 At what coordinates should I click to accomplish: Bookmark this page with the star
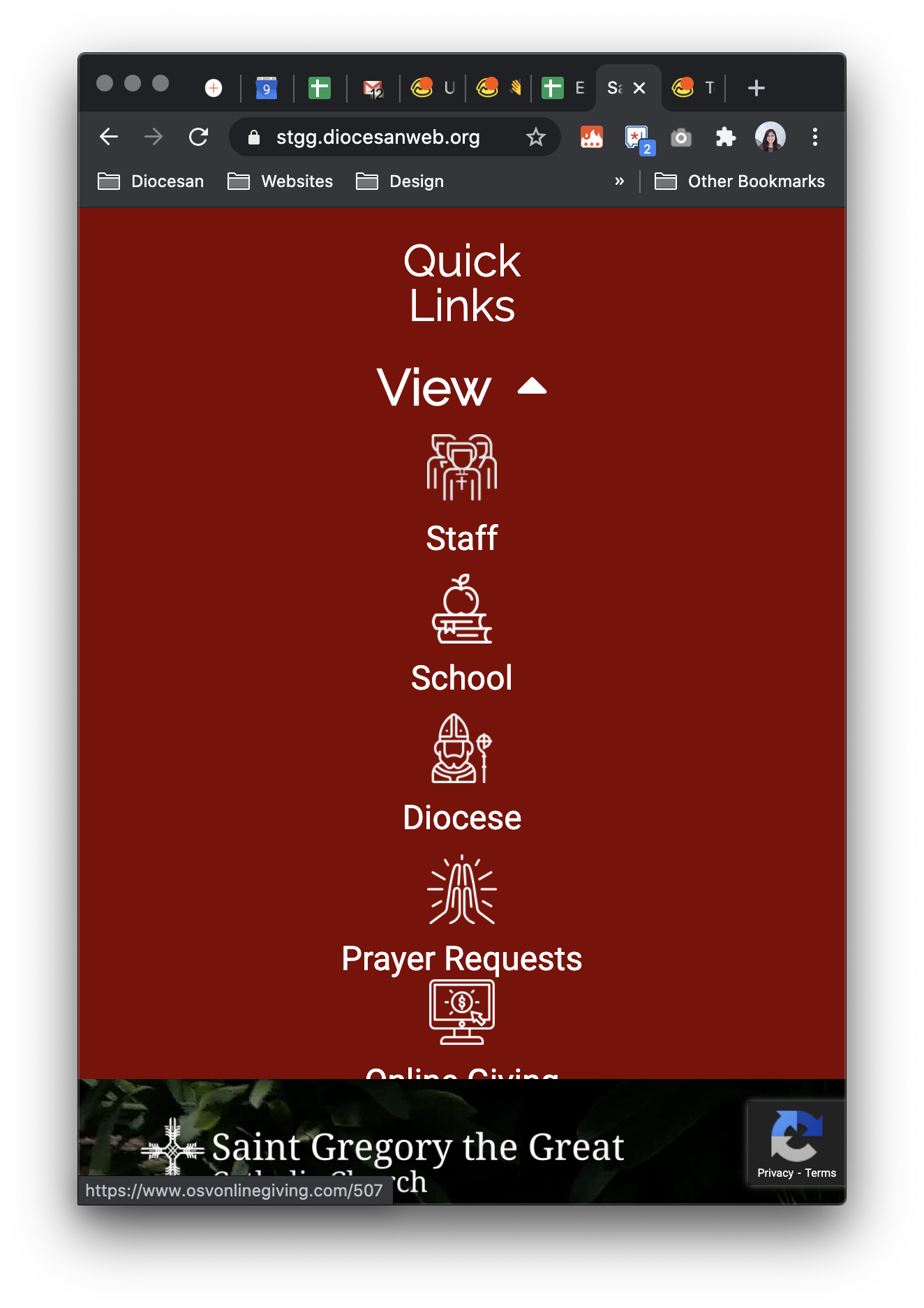click(535, 137)
